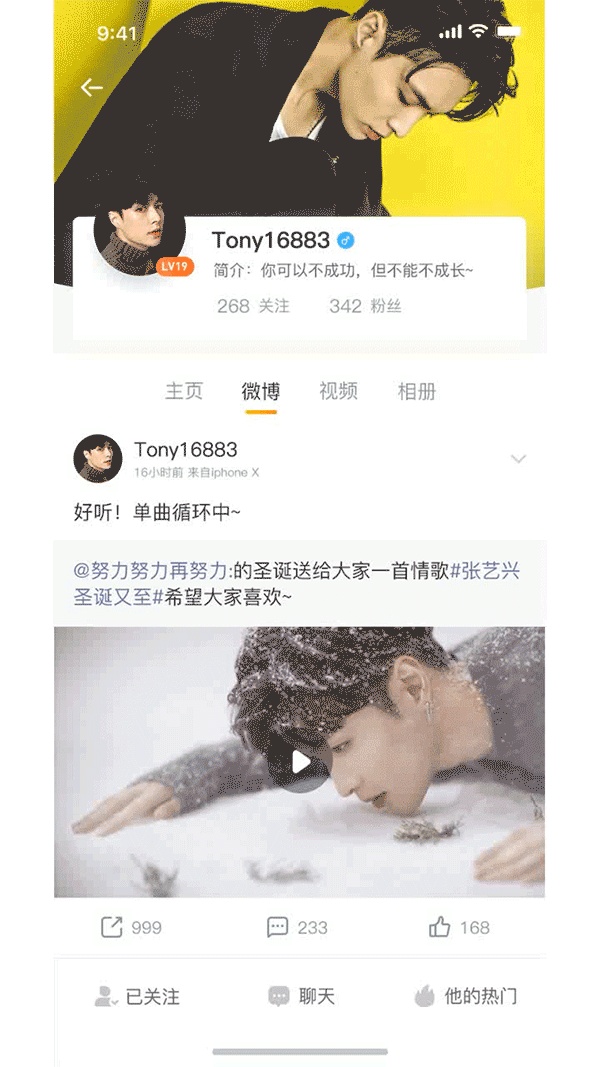Like the post with 168 likes
The image size is (600, 1067).
tap(459, 928)
